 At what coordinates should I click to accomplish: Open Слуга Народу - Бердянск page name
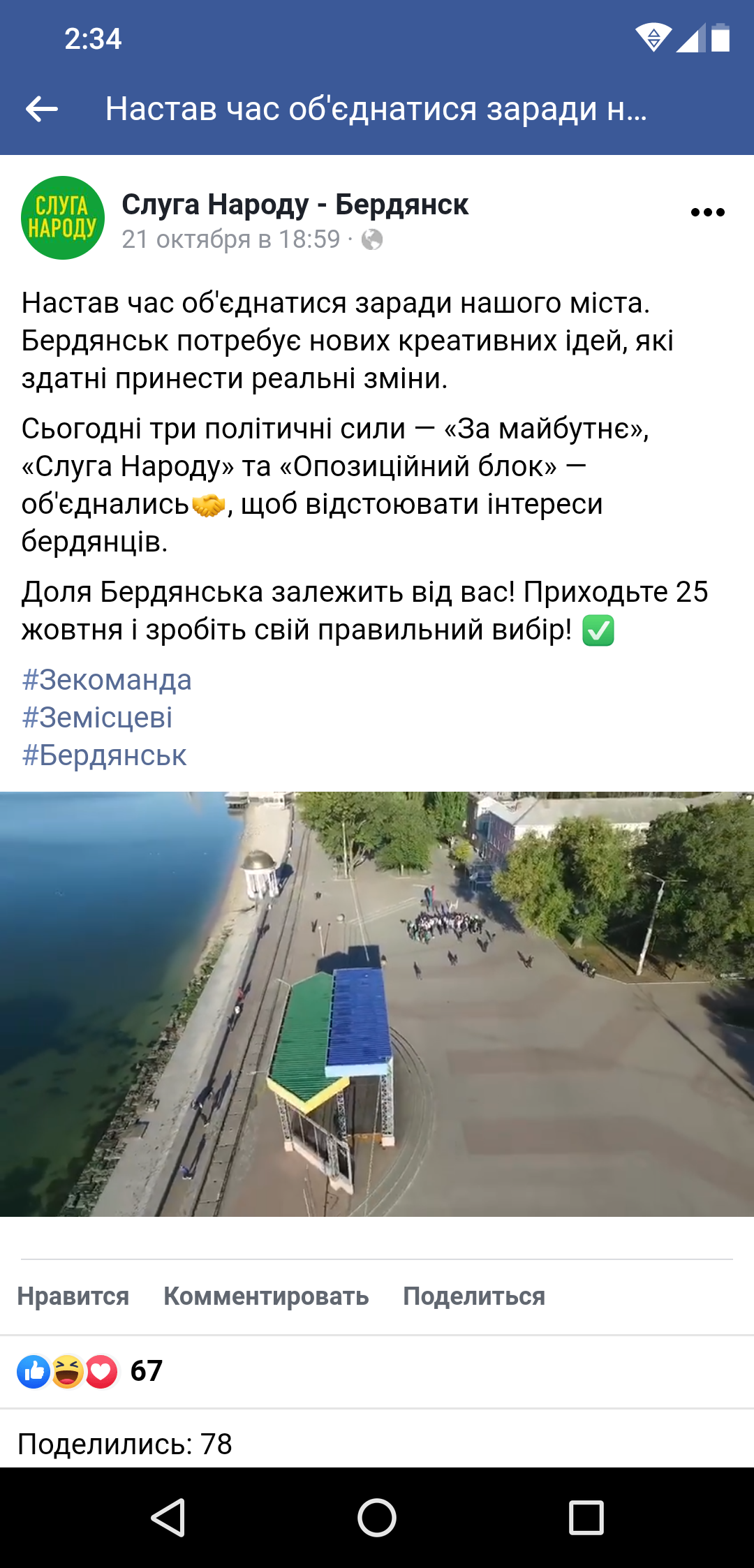295,205
